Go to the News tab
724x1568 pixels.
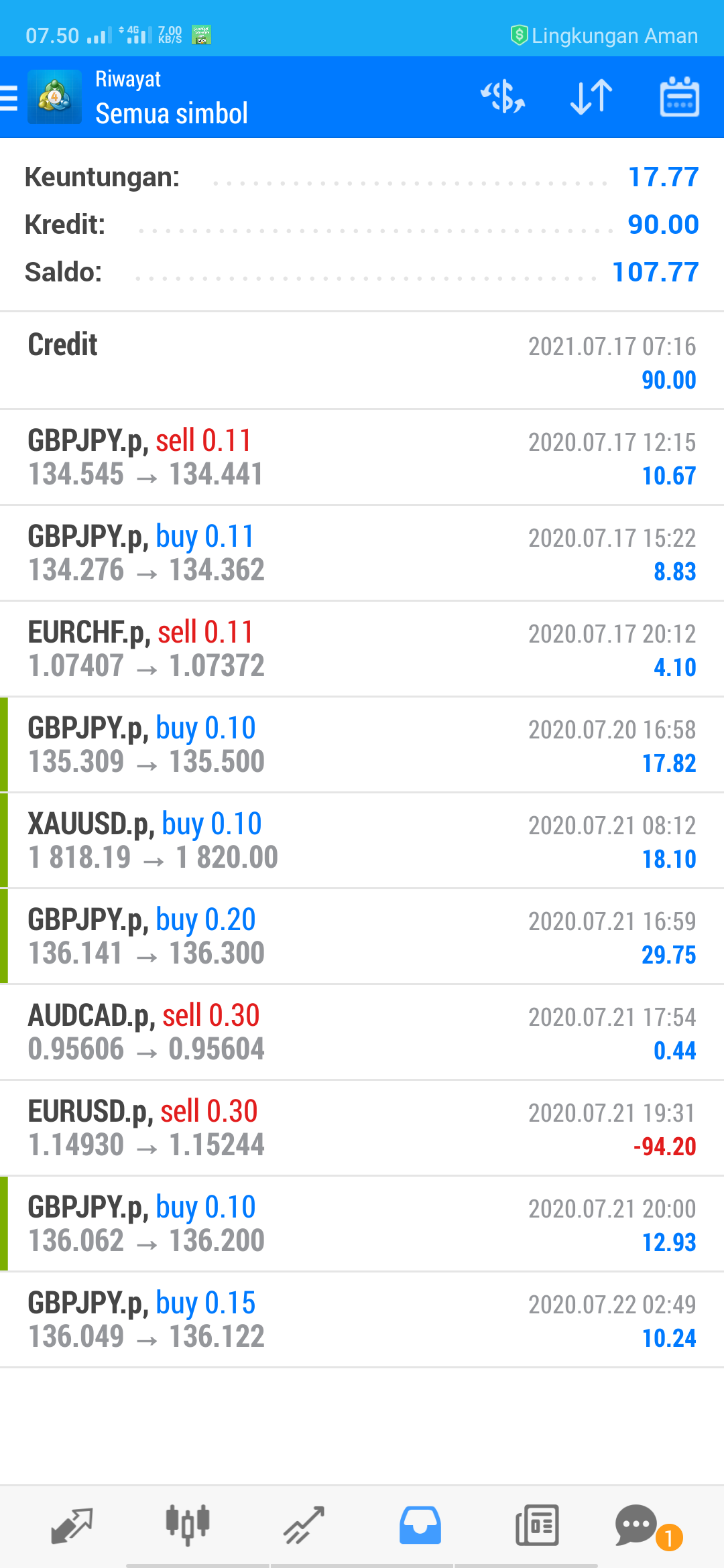536,1526
